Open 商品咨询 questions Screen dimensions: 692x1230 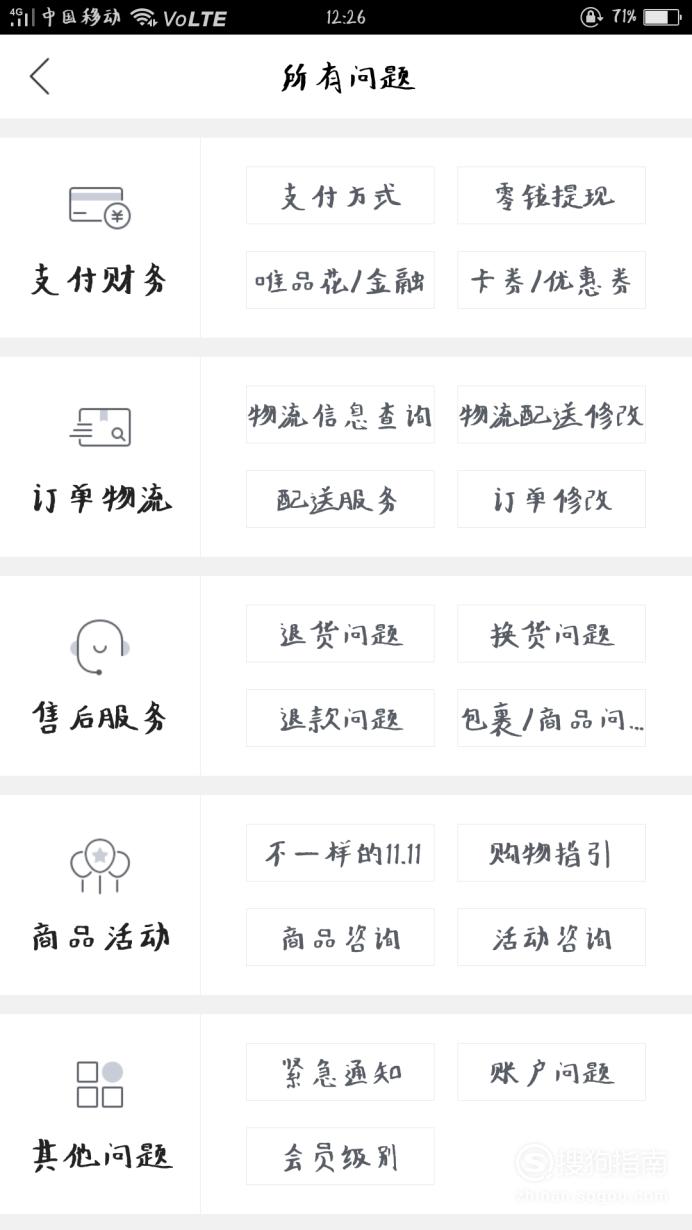tap(340, 937)
